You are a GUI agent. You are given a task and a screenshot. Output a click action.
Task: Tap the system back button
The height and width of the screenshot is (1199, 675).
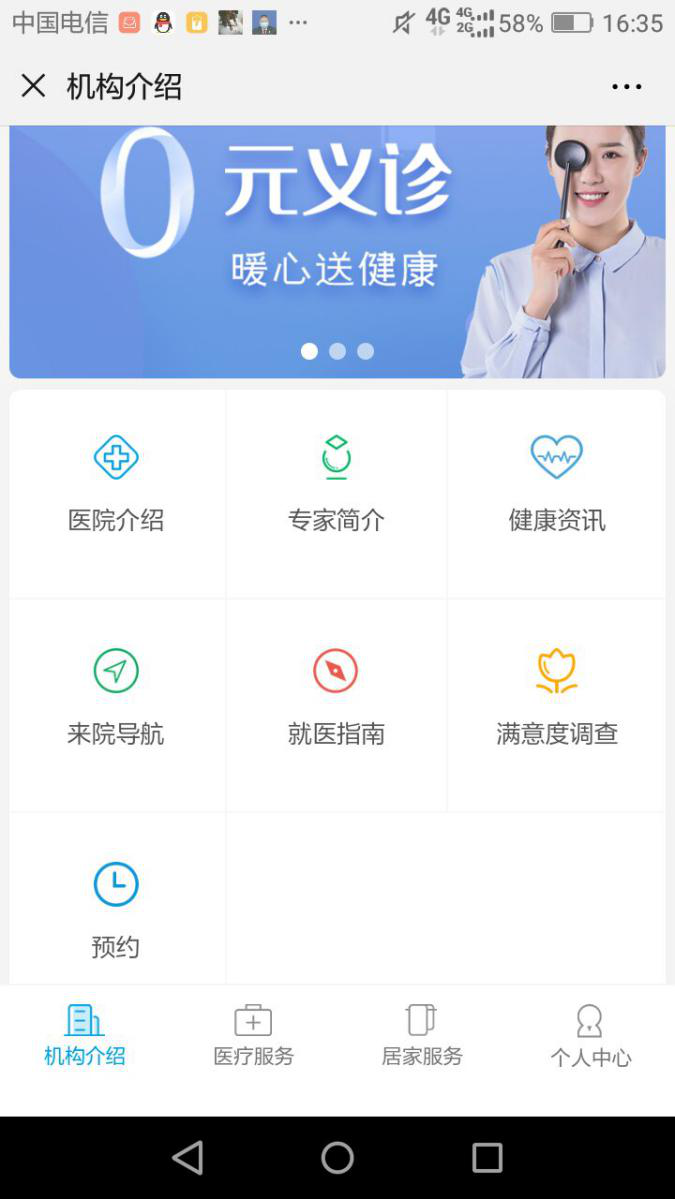click(188, 1158)
